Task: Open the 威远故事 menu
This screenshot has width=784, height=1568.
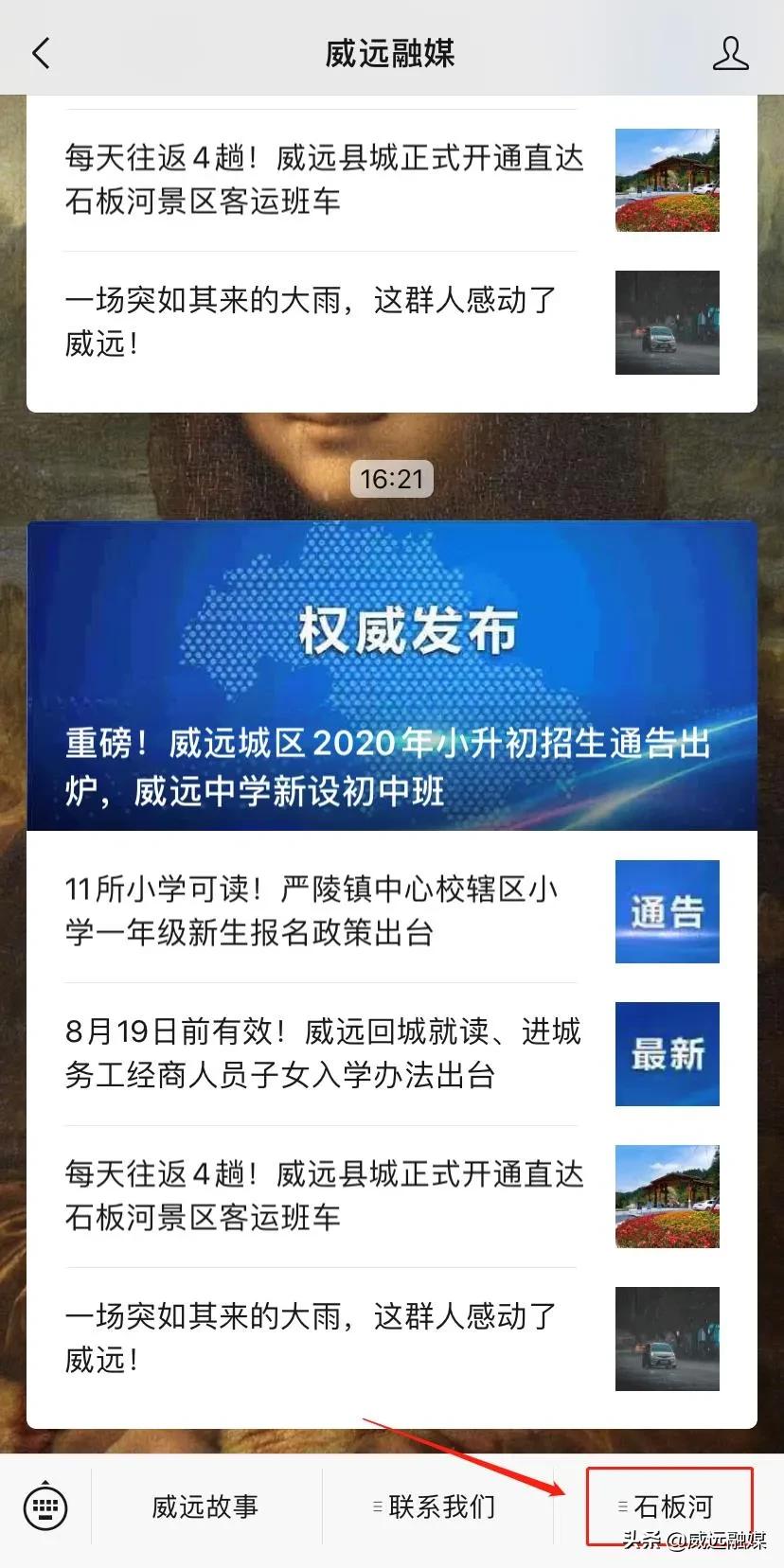Action: [205, 1506]
